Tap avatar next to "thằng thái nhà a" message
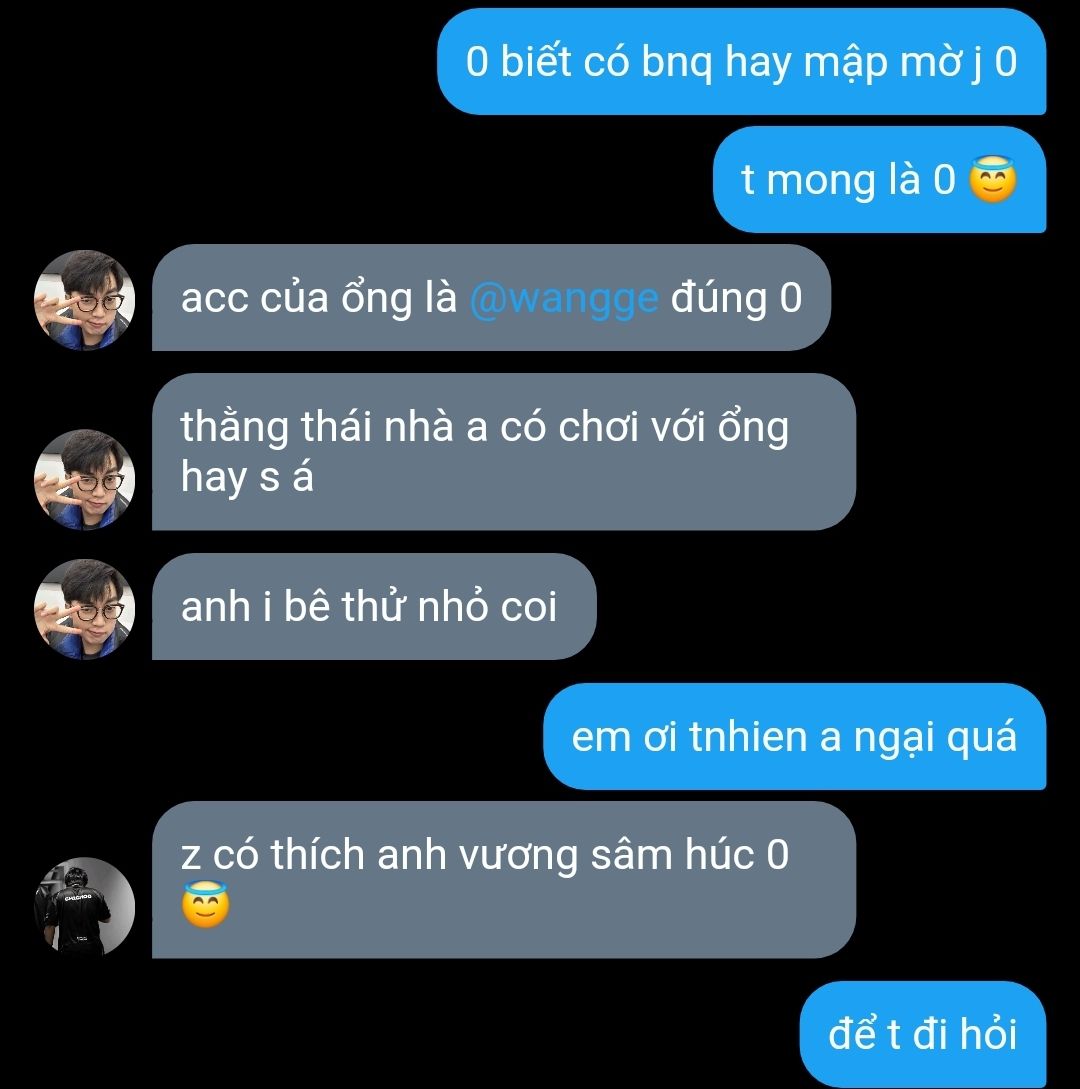1080x1089 pixels. [85, 479]
